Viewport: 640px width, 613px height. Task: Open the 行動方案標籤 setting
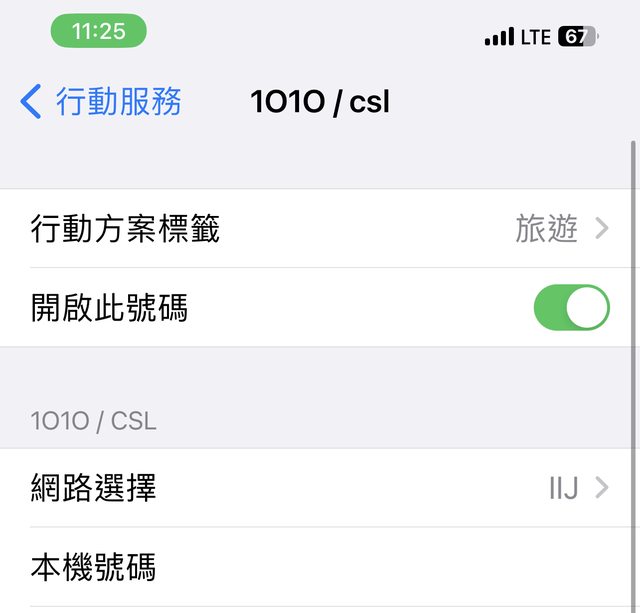point(320,228)
